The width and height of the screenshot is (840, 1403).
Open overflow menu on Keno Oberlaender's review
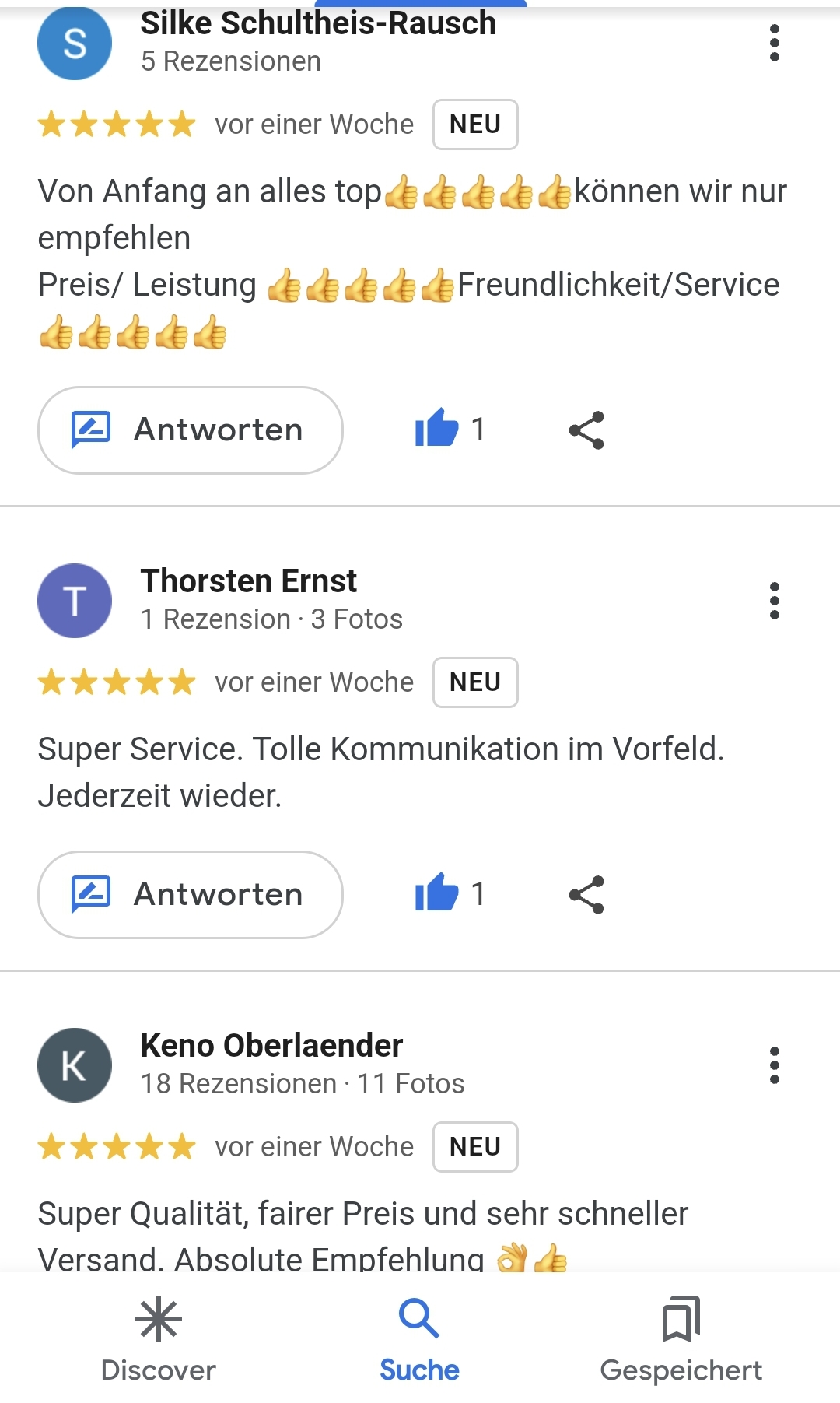(774, 1065)
